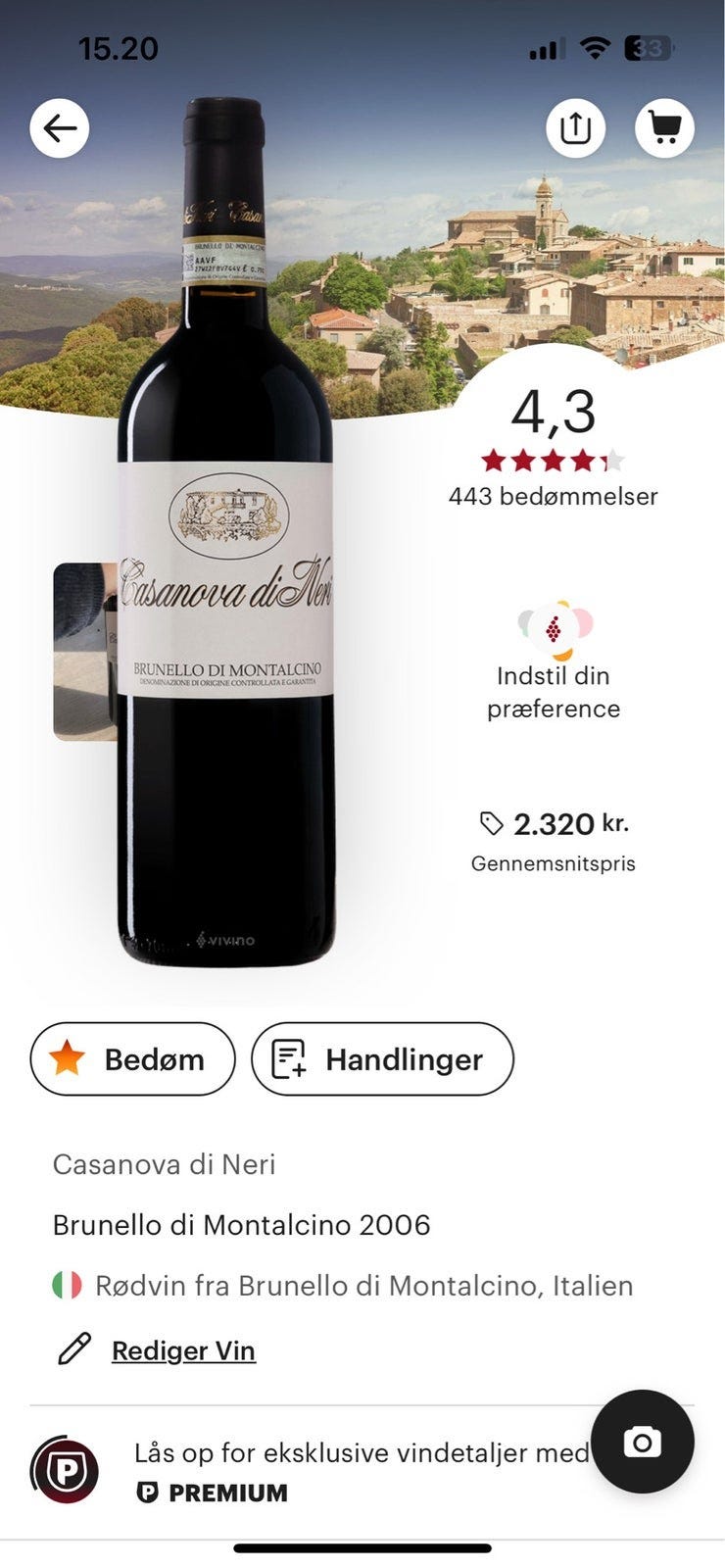Tap Rediger Vin to edit wine
725x1568 pixels.
coord(183,1349)
